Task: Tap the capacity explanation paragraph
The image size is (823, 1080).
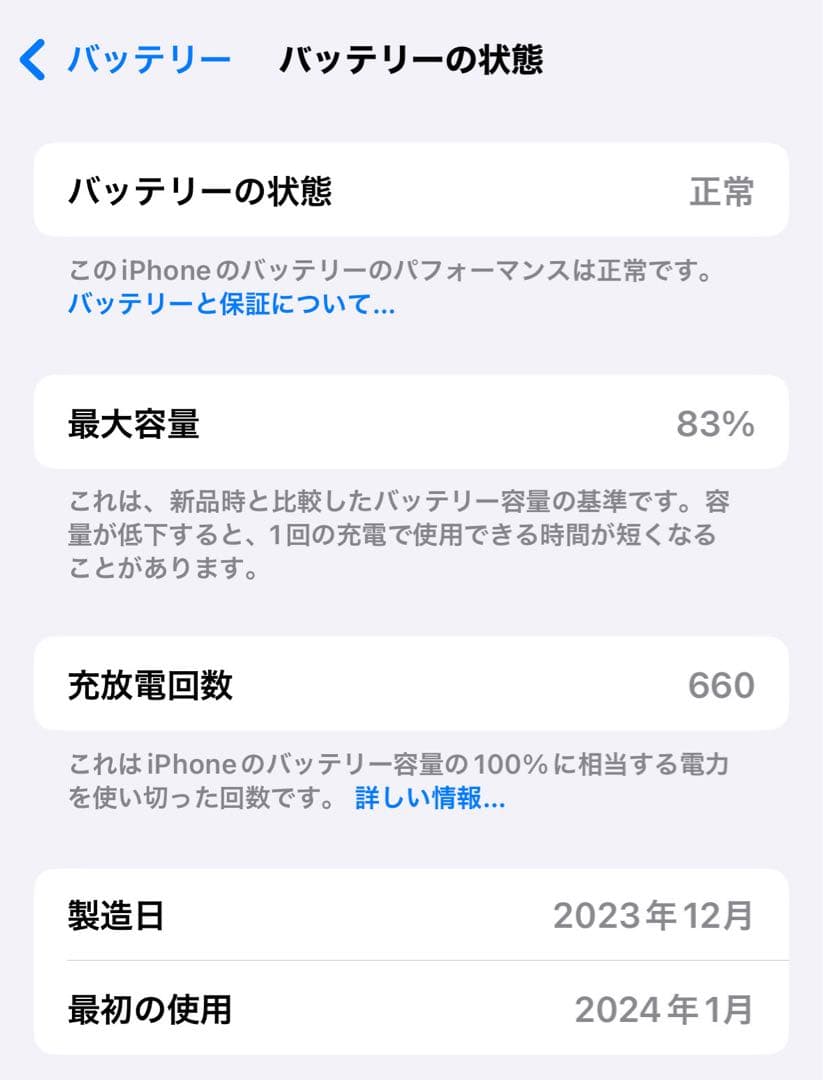Action: pyautogui.click(x=400, y=535)
